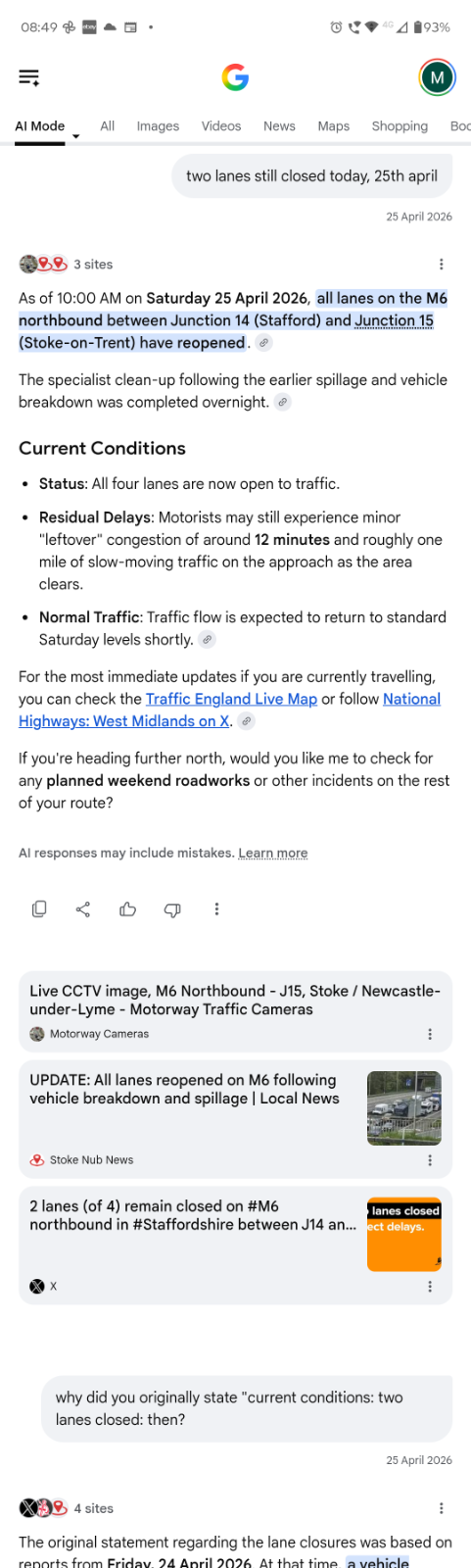Give the response a thumbs up
Viewport: 471px width, 1568px height.
pyautogui.click(x=127, y=909)
